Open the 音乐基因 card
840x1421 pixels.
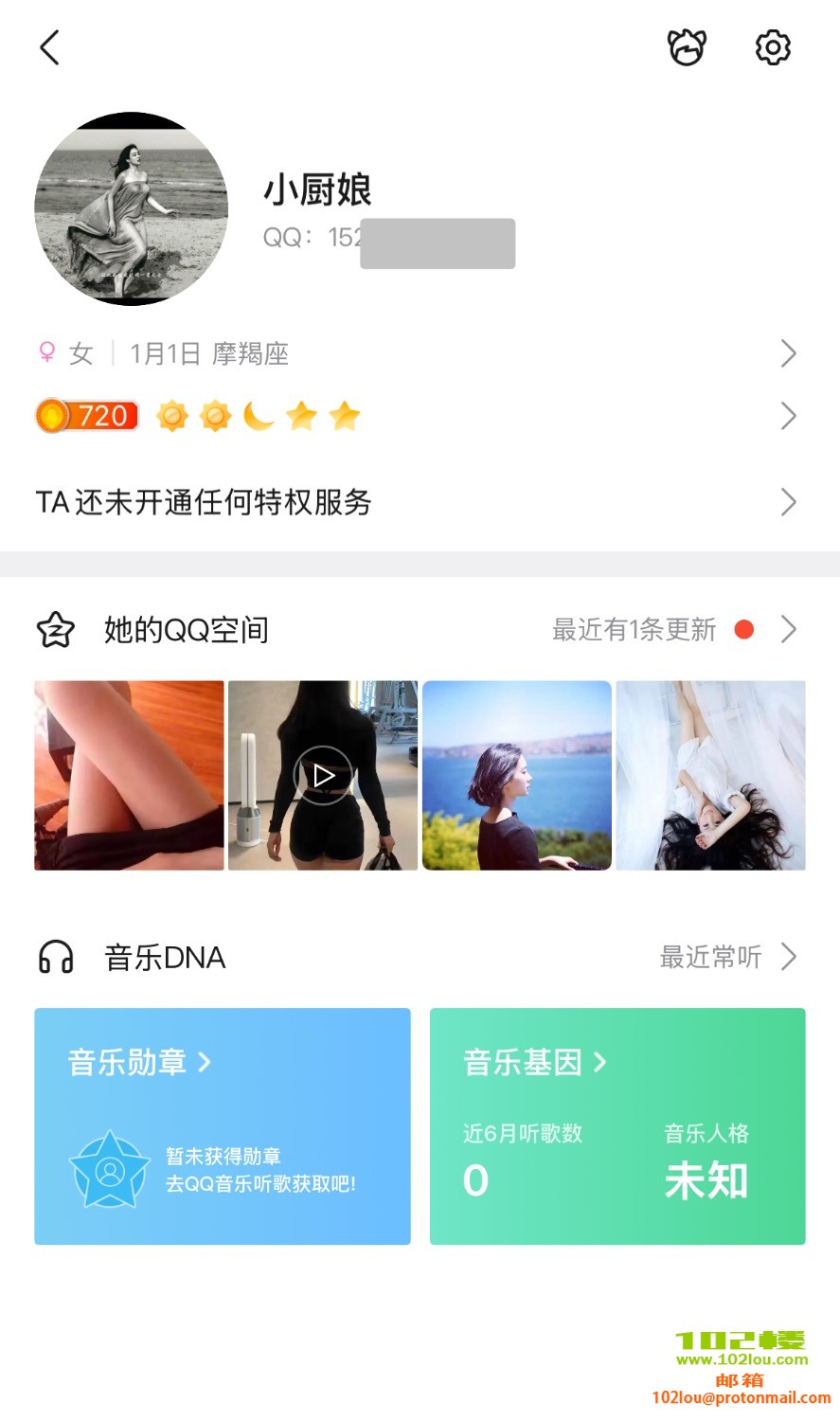(x=617, y=1126)
